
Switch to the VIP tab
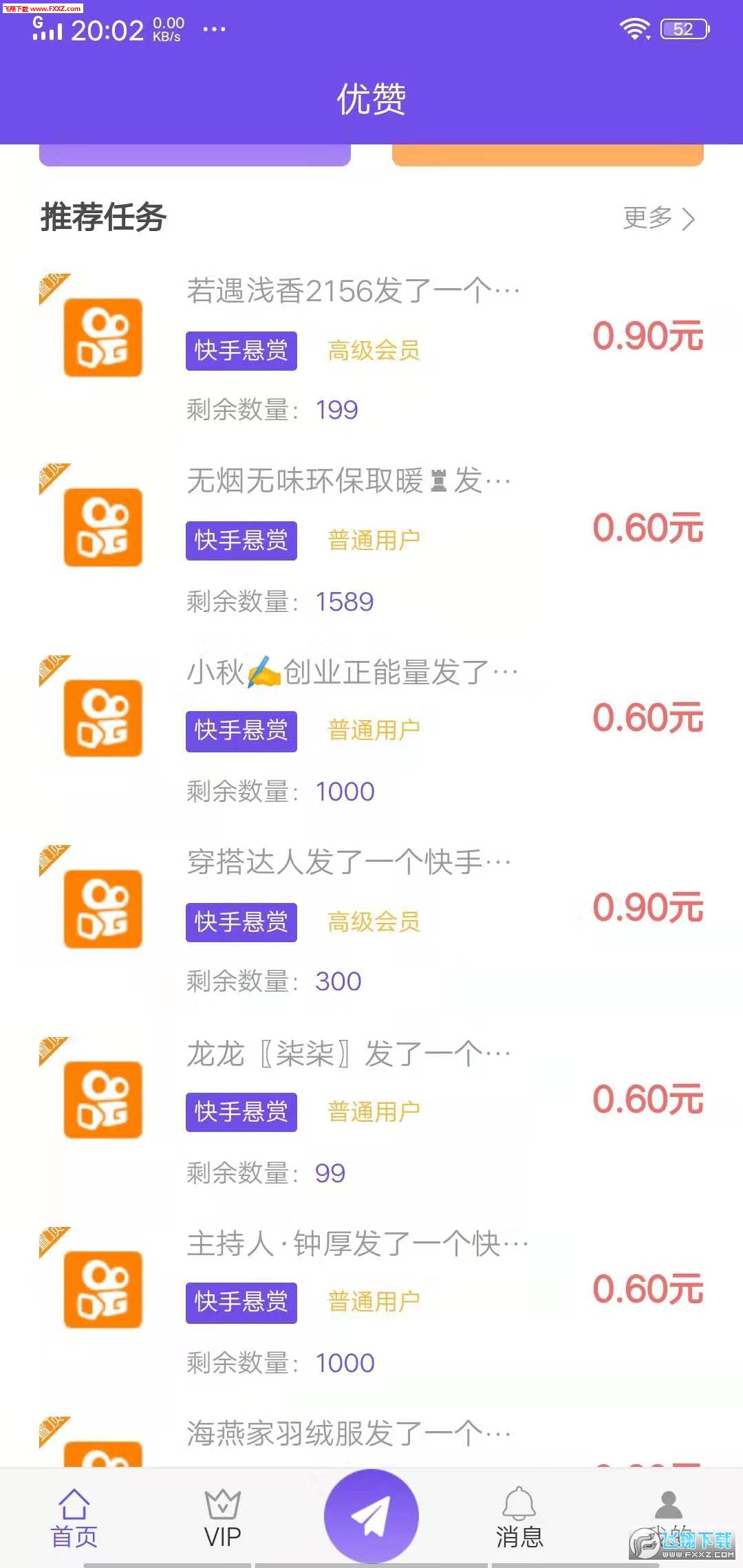click(223, 1518)
